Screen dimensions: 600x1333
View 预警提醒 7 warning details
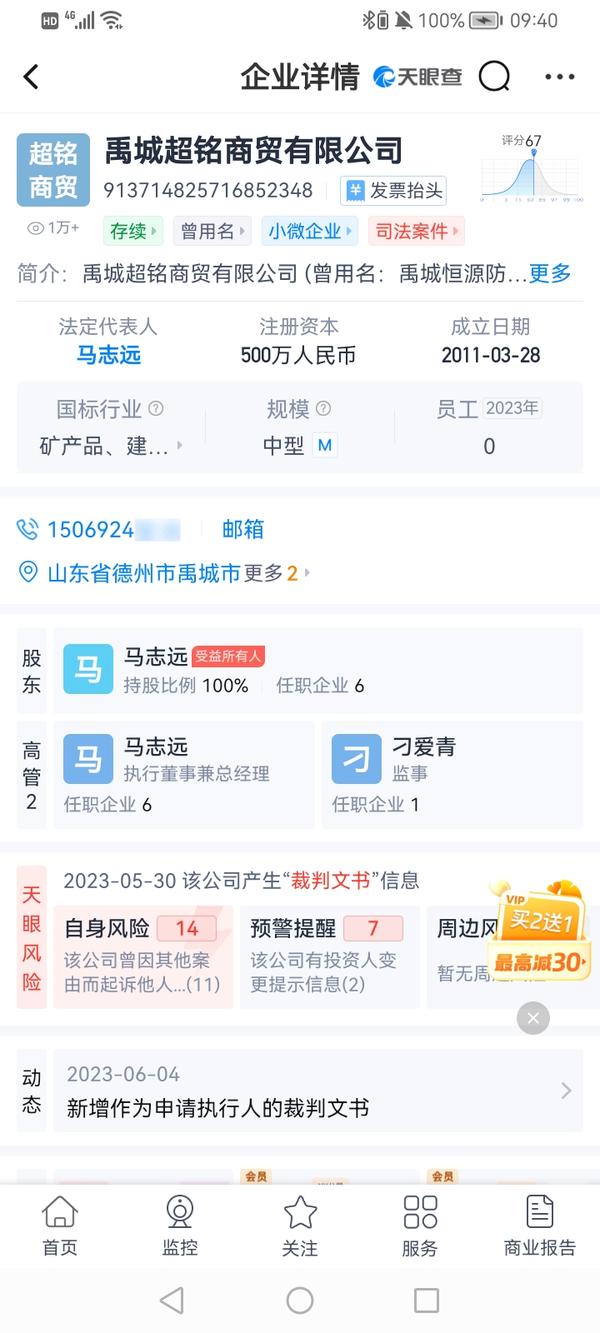(x=329, y=956)
